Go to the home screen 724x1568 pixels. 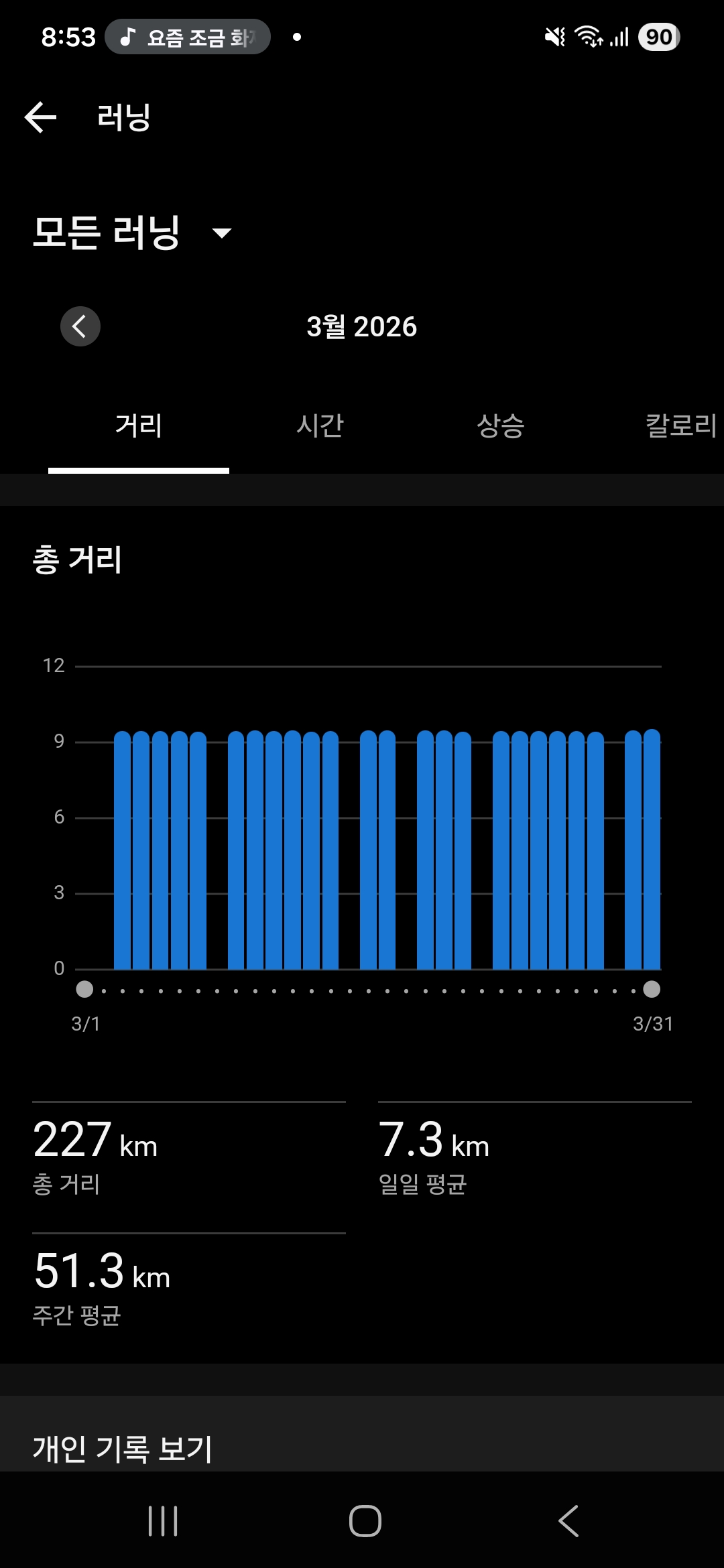365,1521
